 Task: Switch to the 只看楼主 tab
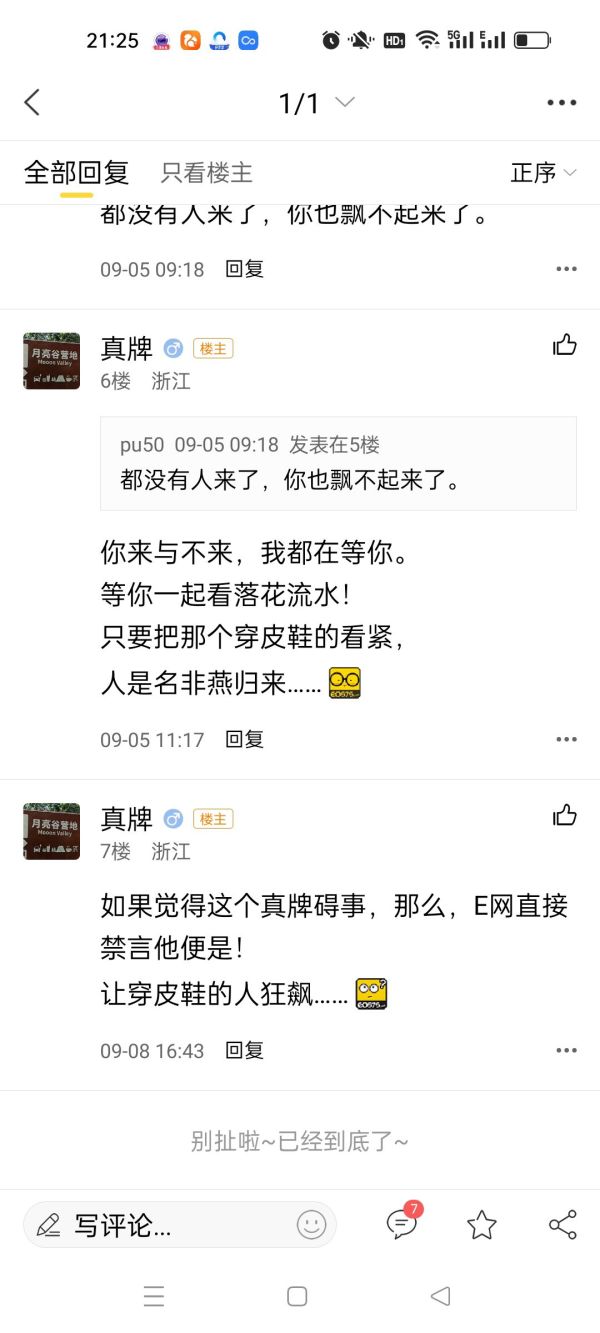tap(207, 172)
